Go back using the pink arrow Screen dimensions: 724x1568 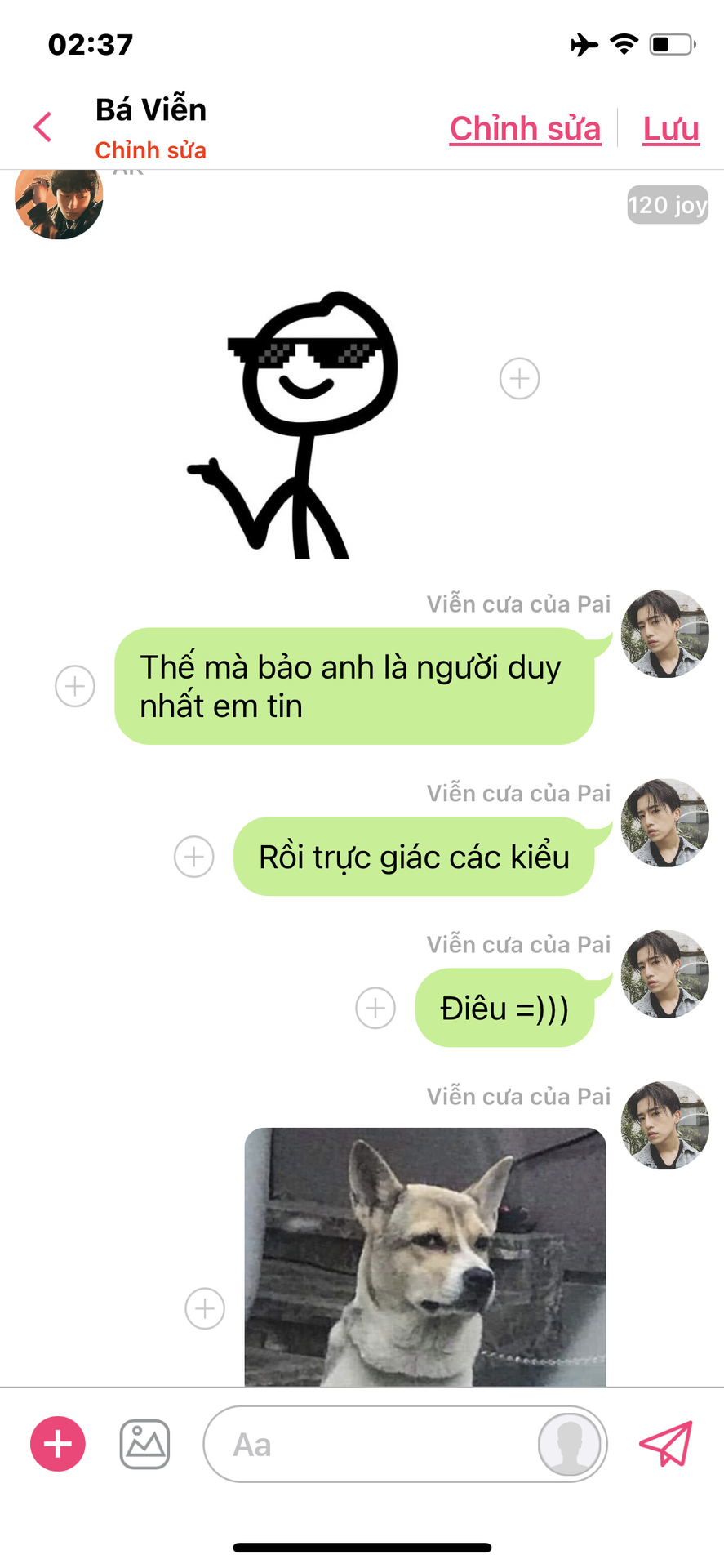[42, 127]
